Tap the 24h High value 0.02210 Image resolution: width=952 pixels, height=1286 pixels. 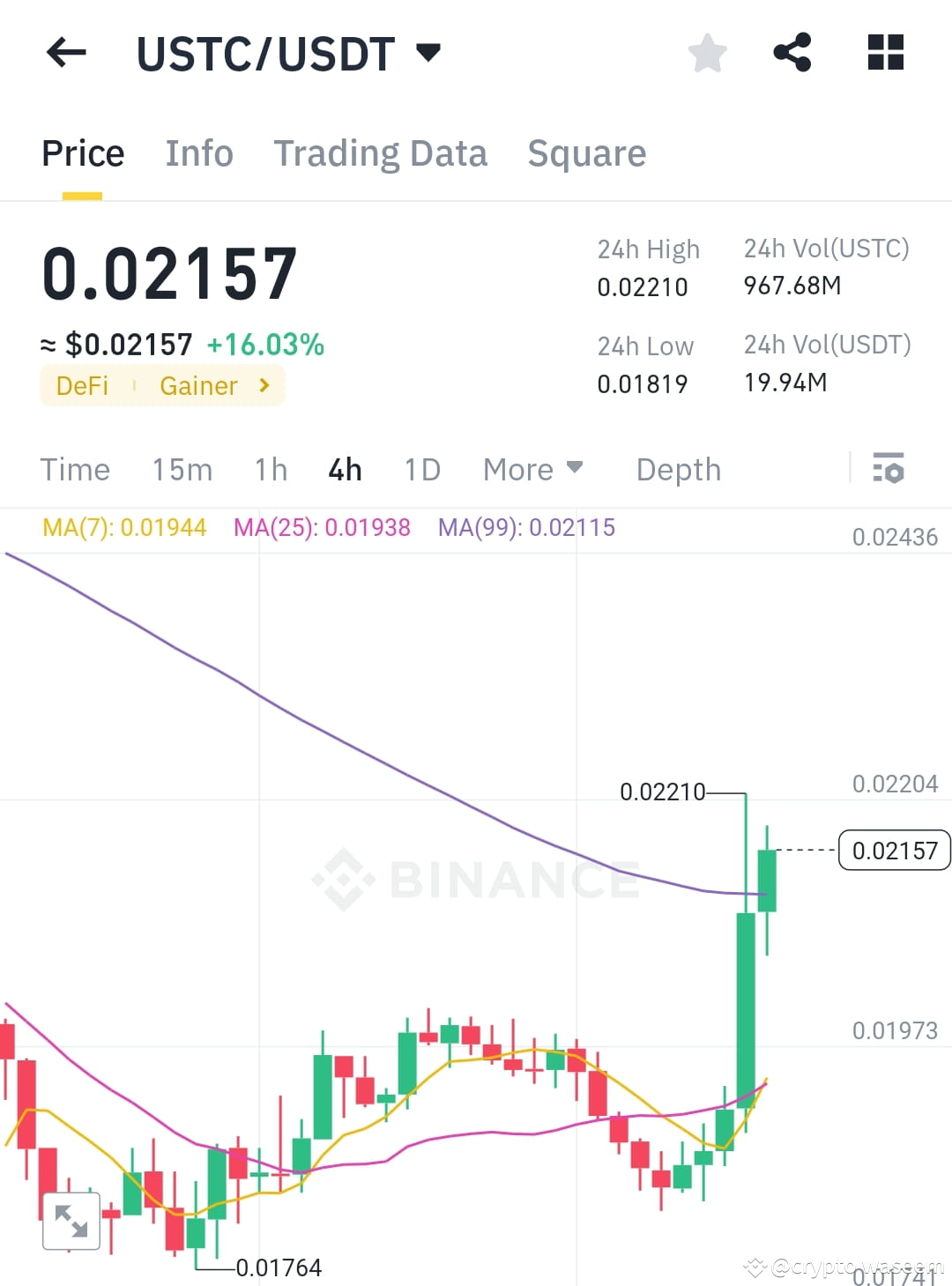642,286
